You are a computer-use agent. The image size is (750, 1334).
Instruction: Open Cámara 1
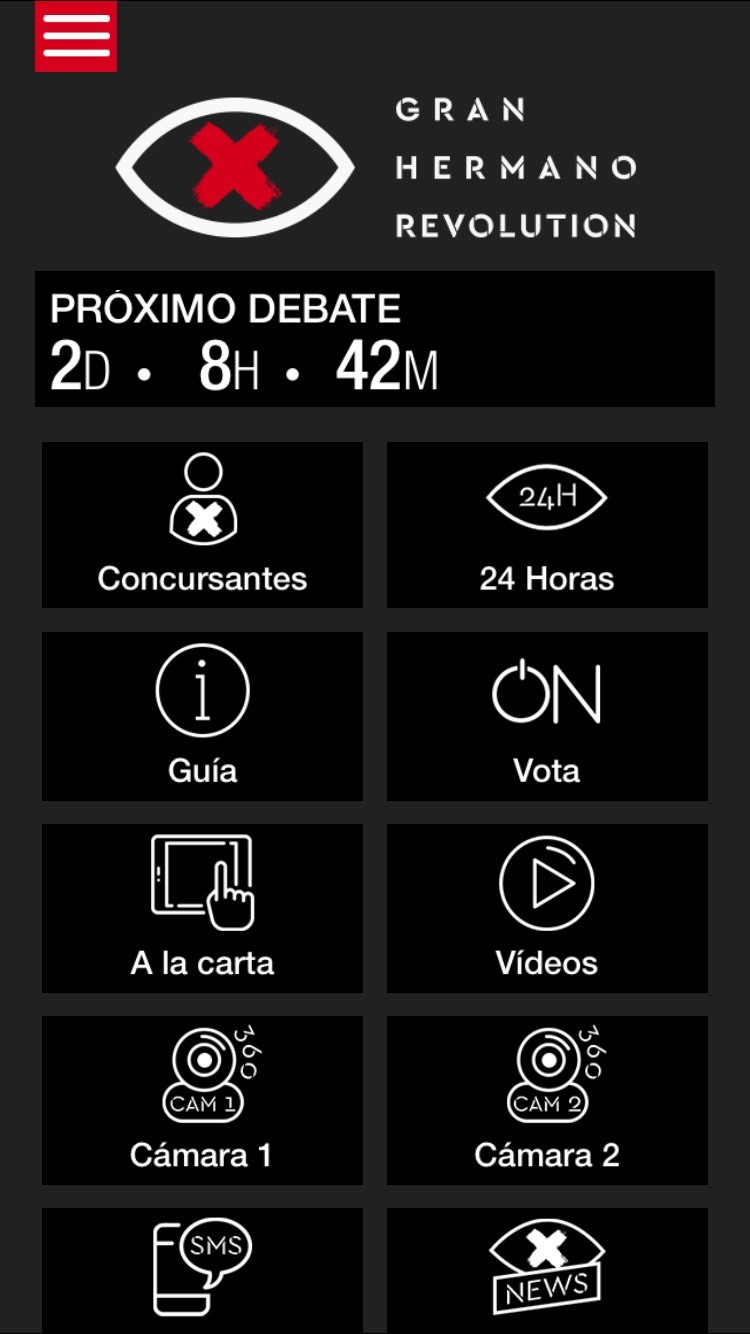[x=202, y=1100]
